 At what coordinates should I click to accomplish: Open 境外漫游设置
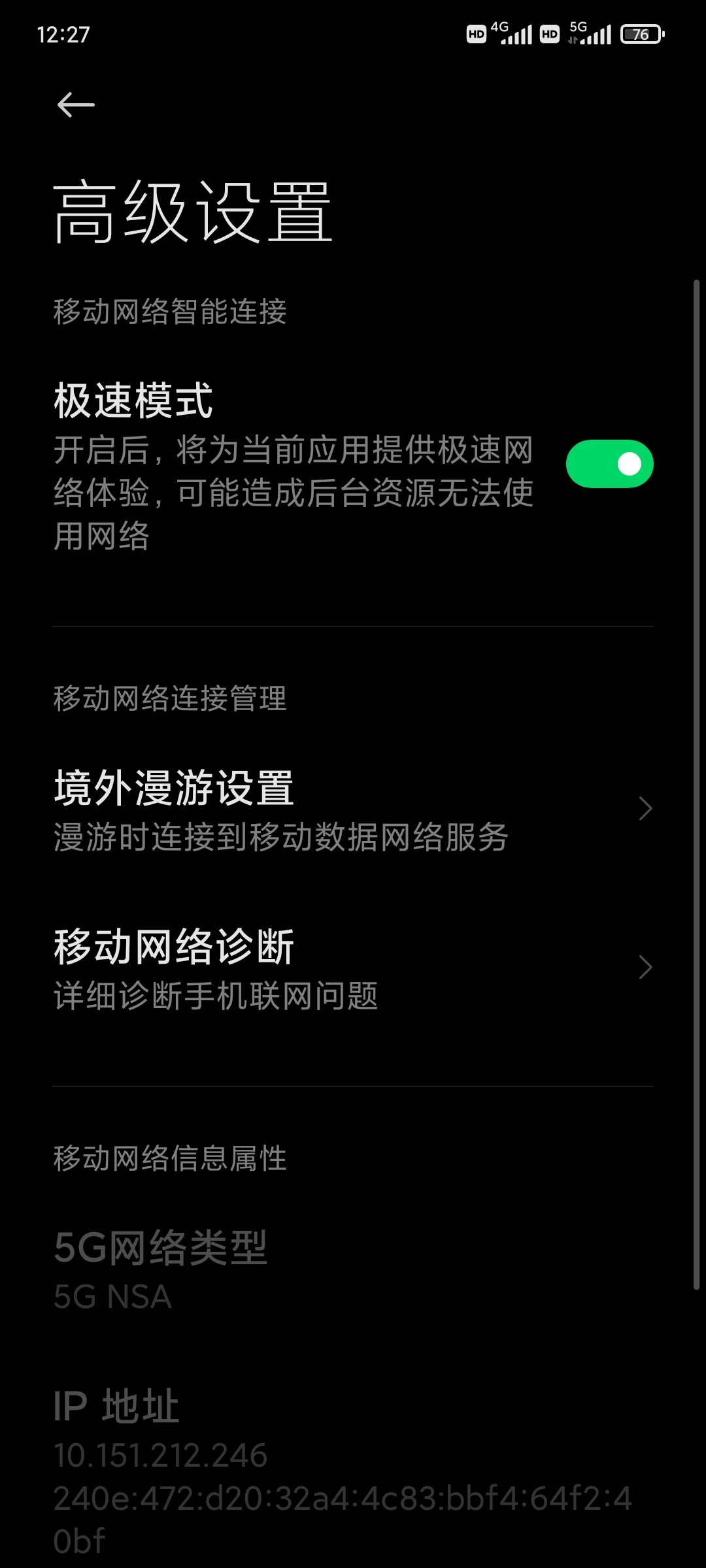(353, 810)
